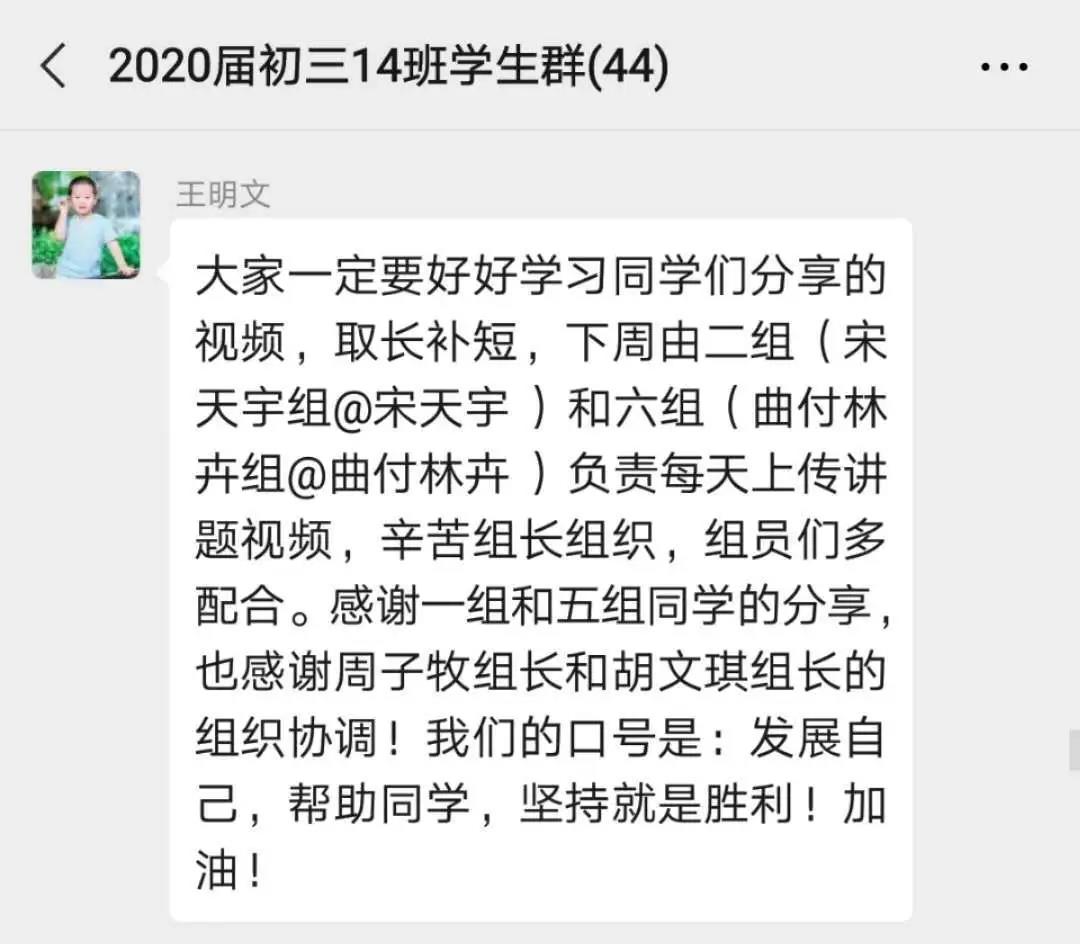Go back from the class group chat
1080x944 pixels.
point(53,67)
